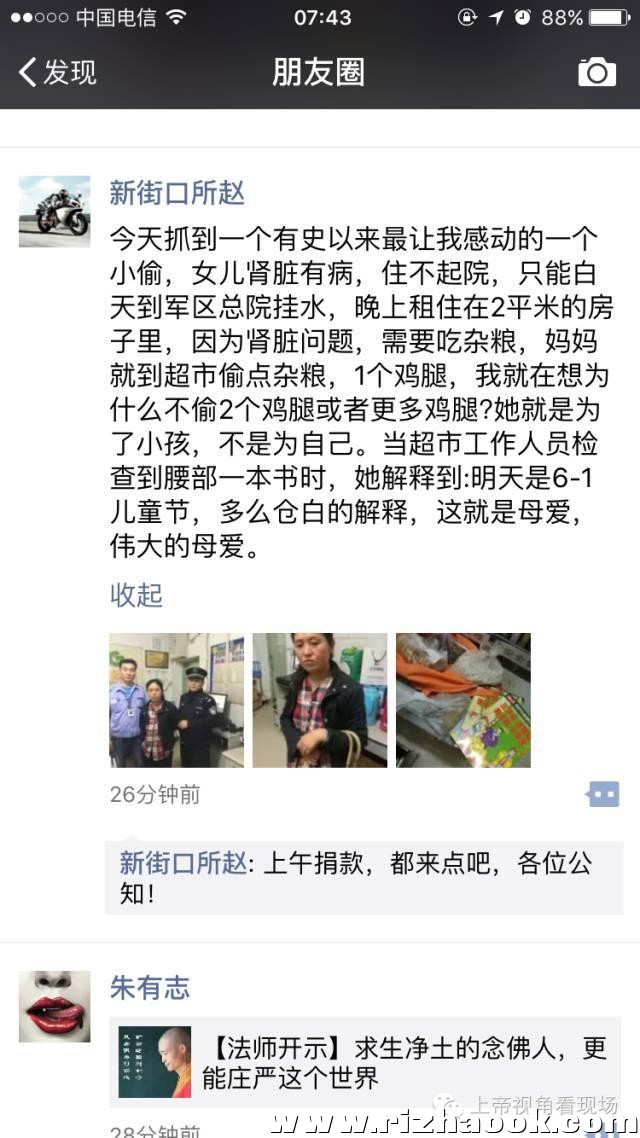Open the camera to post a moment

(597, 72)
